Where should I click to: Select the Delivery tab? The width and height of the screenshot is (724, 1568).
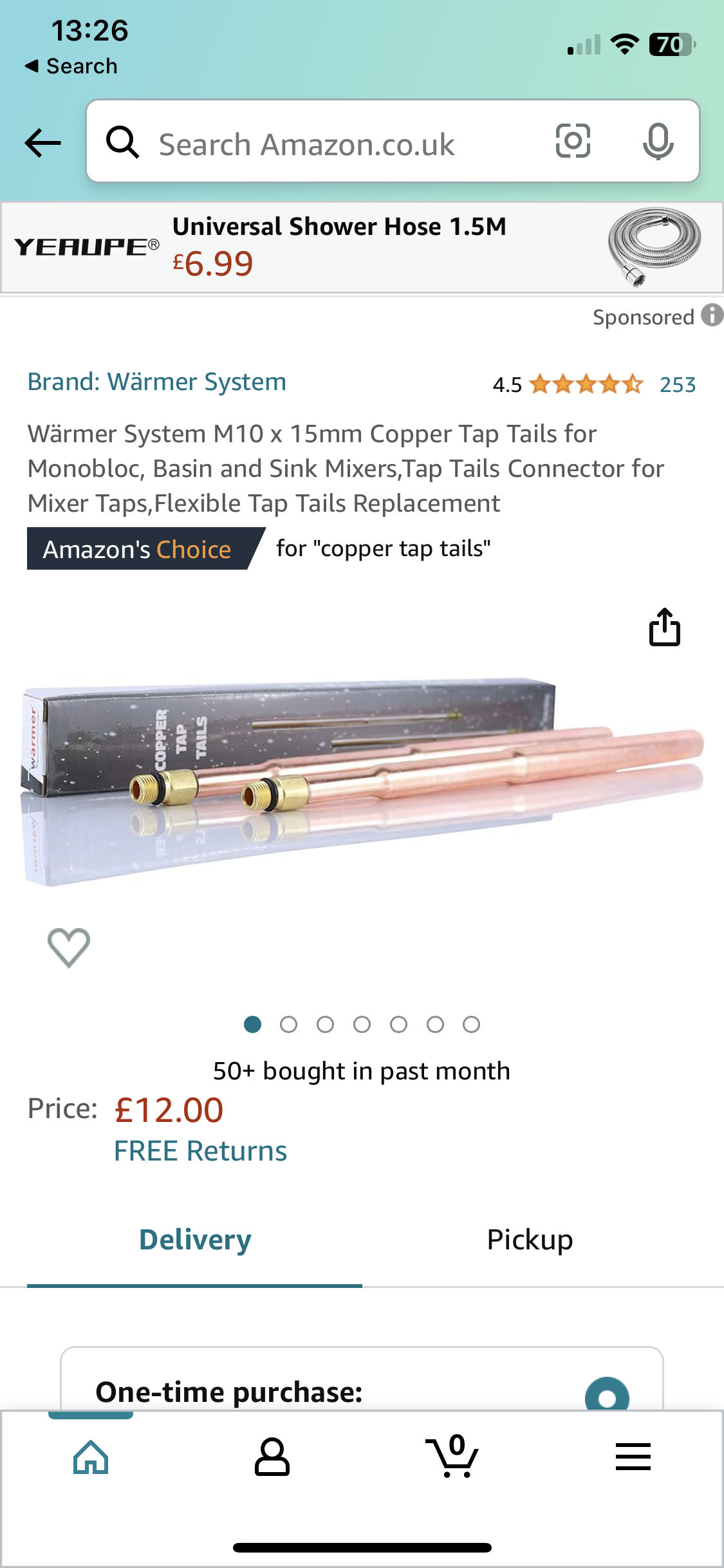[x=195, y=1240]
